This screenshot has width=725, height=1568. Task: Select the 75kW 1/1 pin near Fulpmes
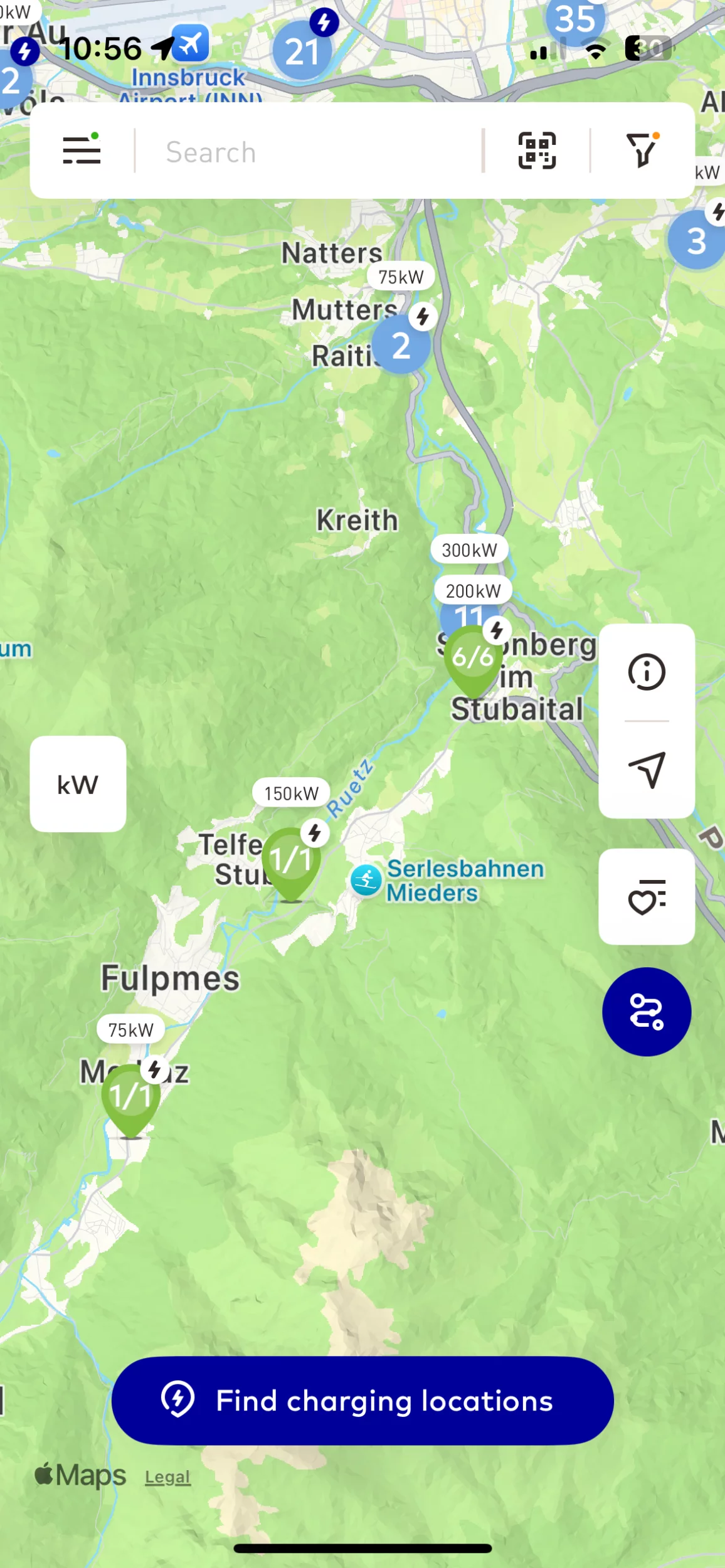tap(131, 1097)
